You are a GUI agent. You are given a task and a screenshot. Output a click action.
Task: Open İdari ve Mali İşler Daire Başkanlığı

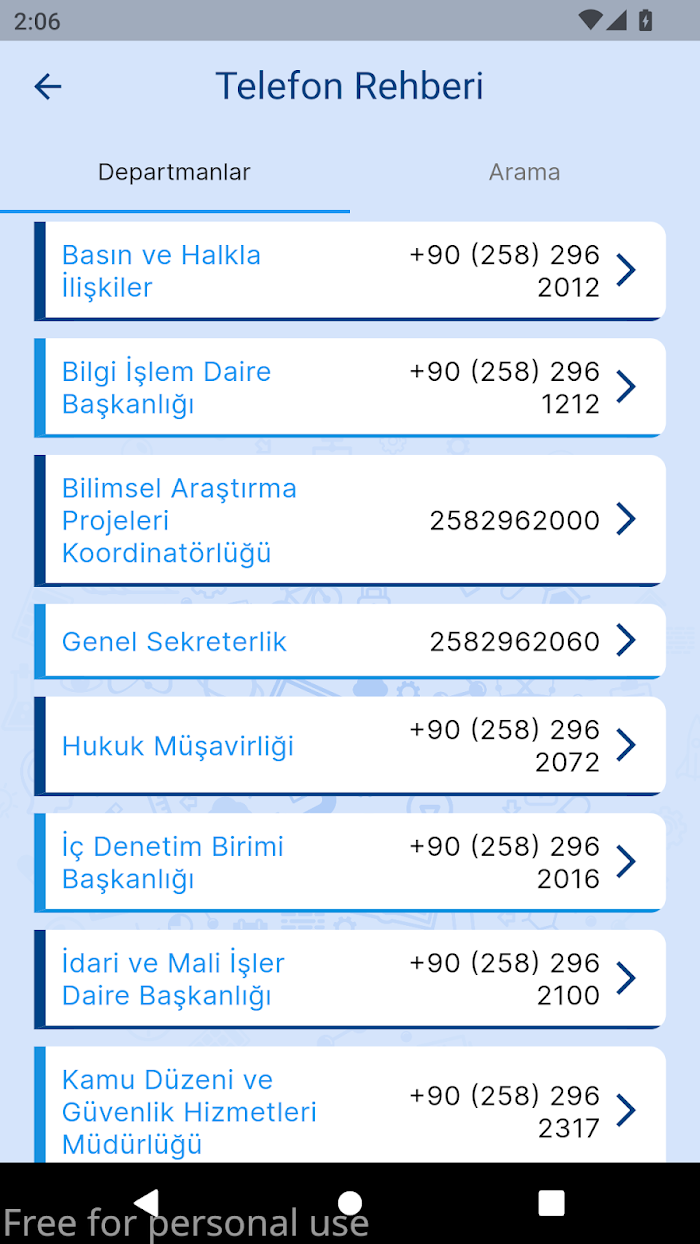pyautogui.click(x=350, y=979)
